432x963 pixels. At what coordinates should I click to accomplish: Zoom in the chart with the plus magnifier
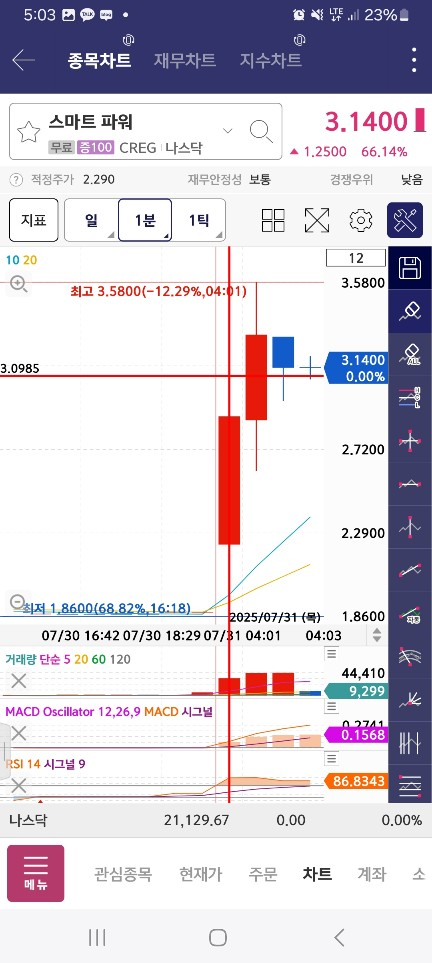coord(18,284)
